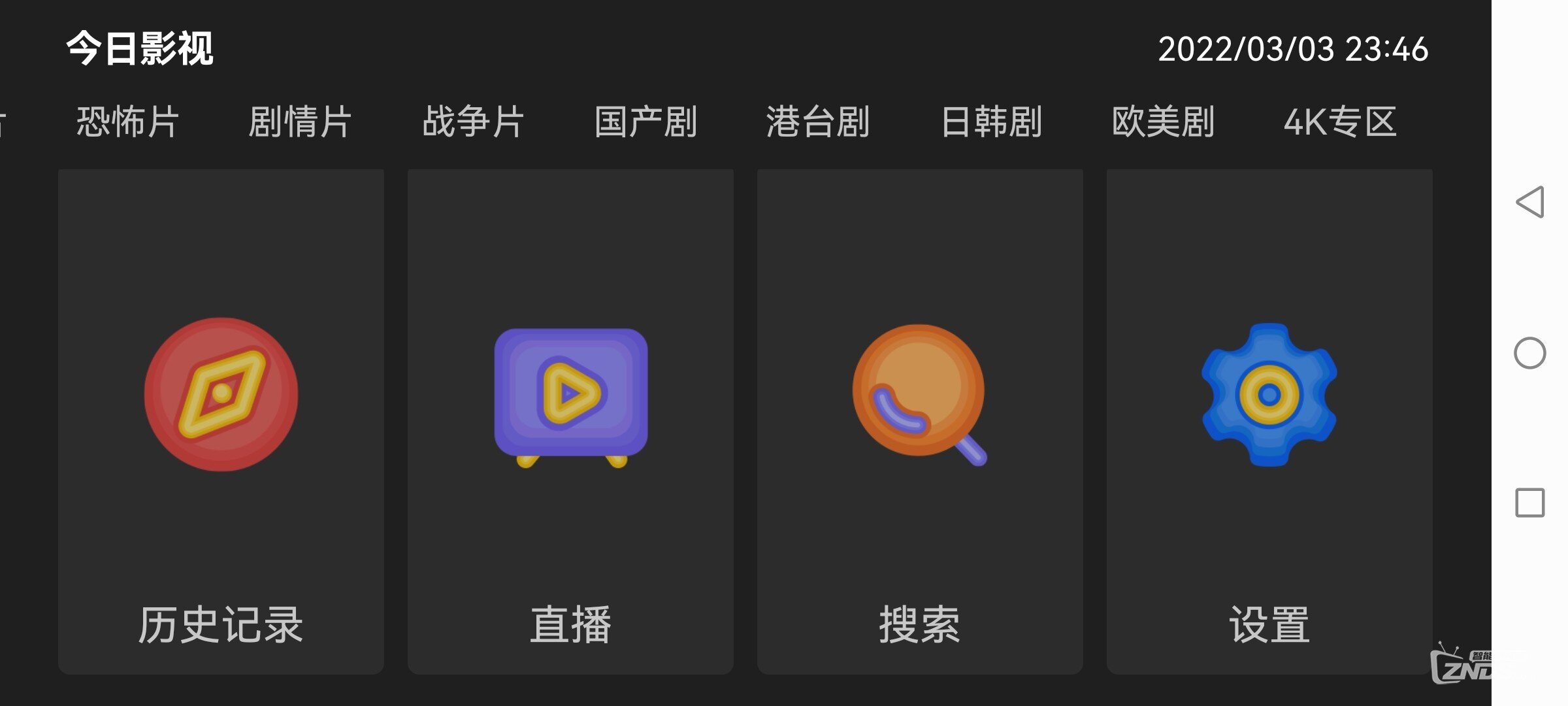The height and width of the screenshot is (706, 1568).
Task: Select the 剧情片 category tab
Action: pos(300,122)
